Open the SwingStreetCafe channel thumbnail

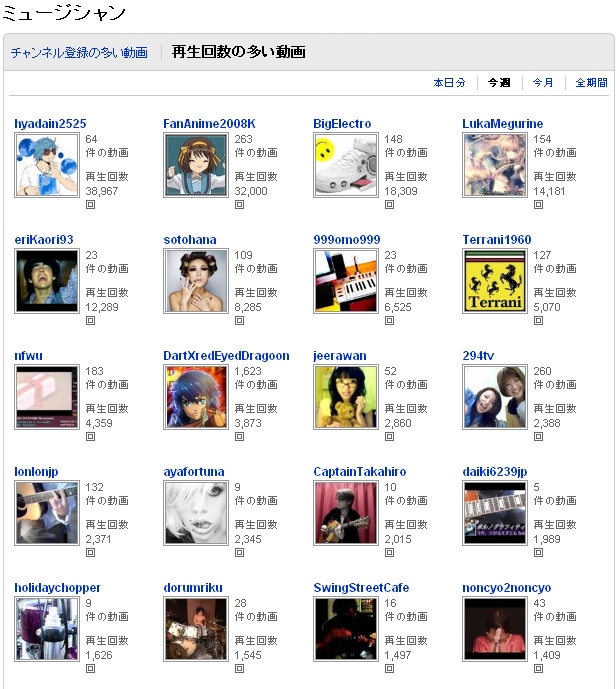[x=346, y=629]
